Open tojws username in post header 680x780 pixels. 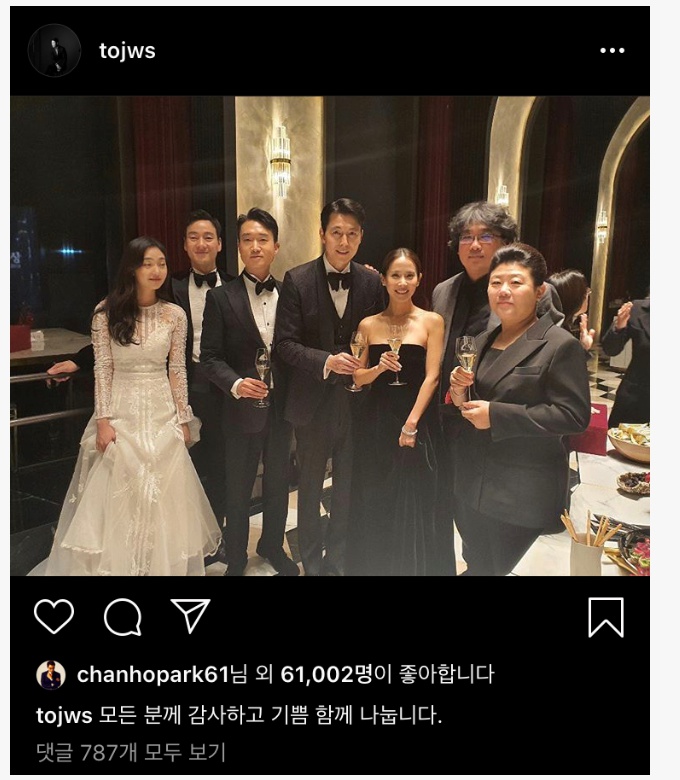[x=127, y=51]
